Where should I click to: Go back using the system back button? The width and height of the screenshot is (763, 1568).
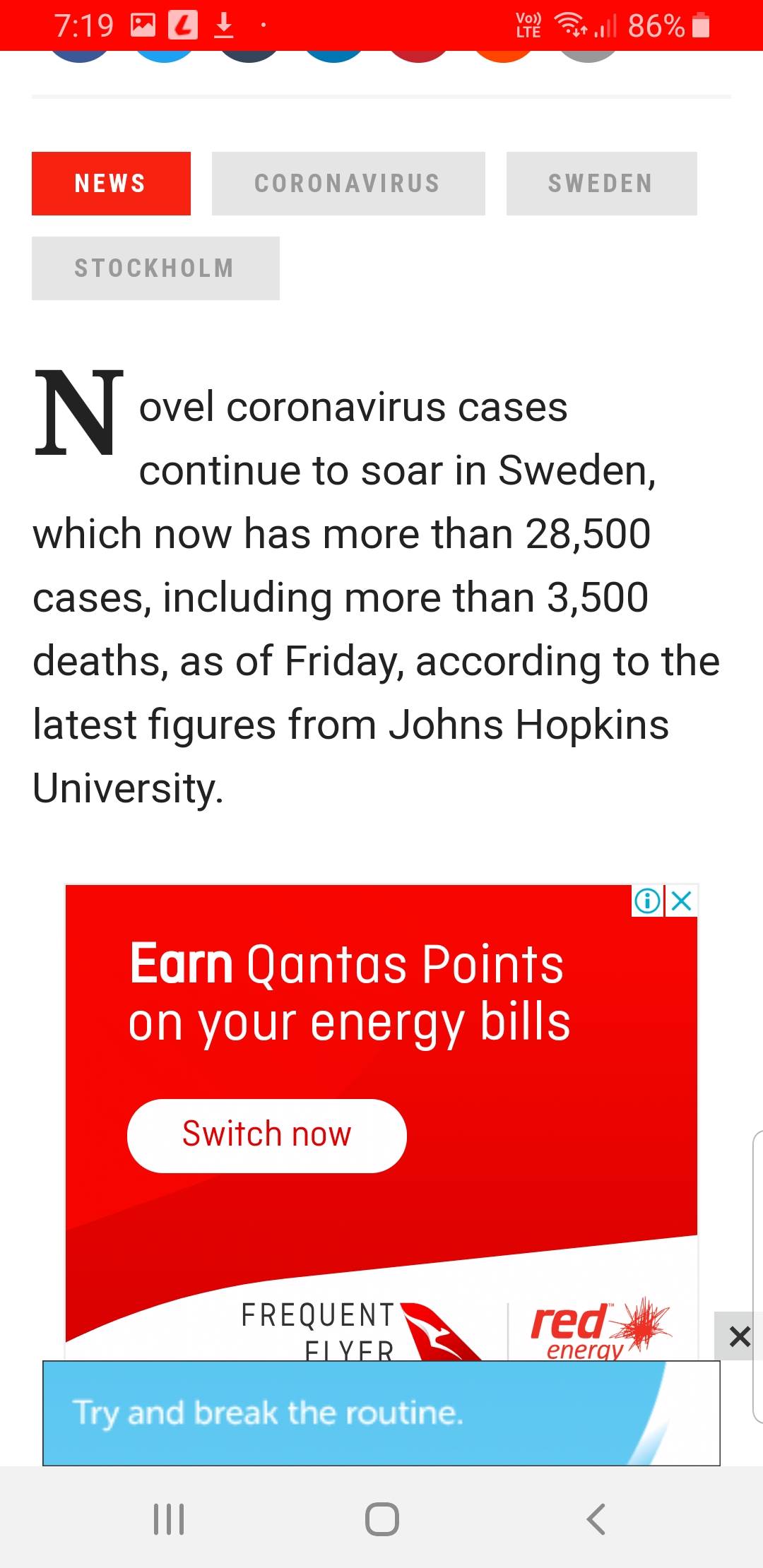coord(596,1519)
